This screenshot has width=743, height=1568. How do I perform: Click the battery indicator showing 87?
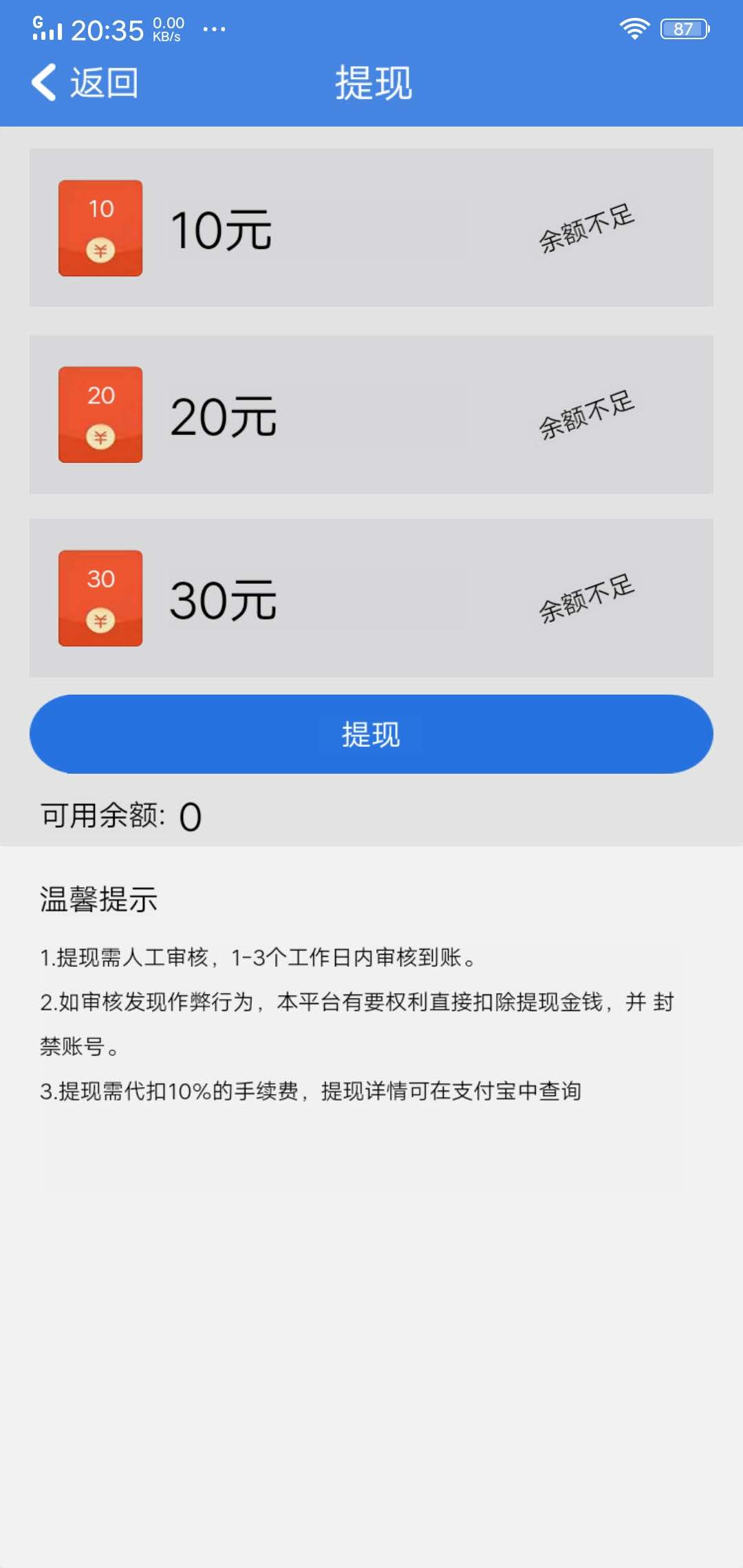point(683,28)
